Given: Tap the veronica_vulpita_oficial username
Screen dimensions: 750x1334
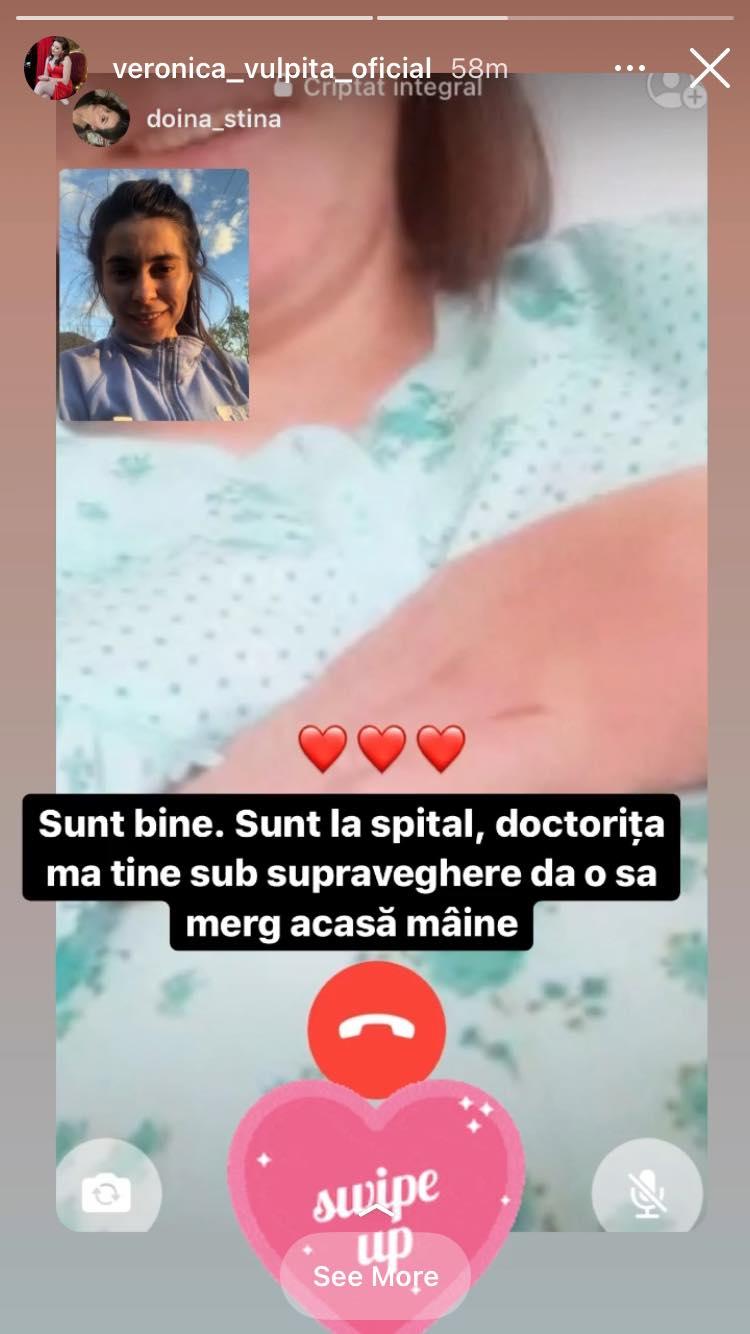Looking at the screenshot, I should [x=272, y=68].
